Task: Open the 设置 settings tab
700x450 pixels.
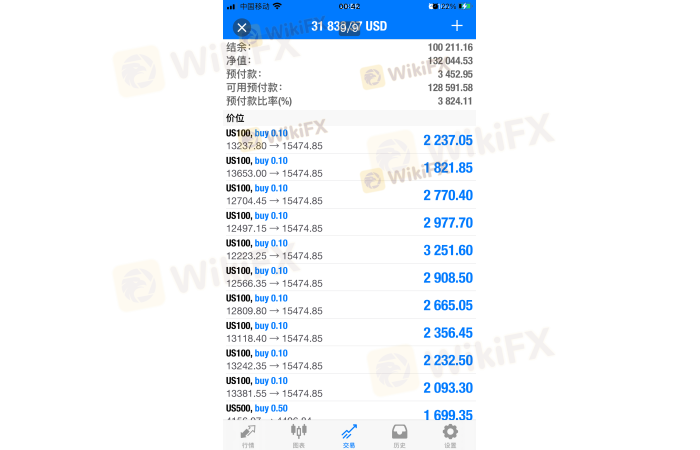Action: coord(450,435)
